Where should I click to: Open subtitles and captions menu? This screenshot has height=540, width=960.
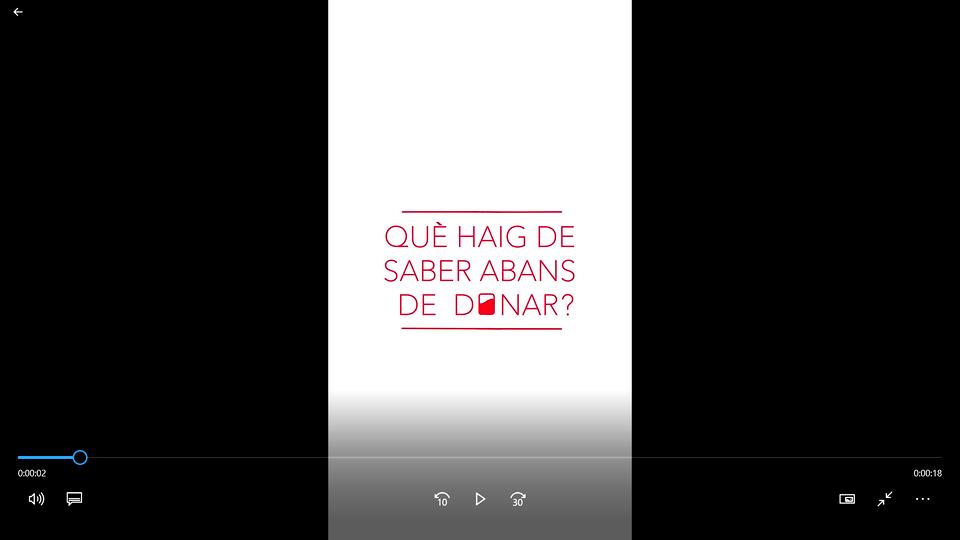(x=74, y=498)
